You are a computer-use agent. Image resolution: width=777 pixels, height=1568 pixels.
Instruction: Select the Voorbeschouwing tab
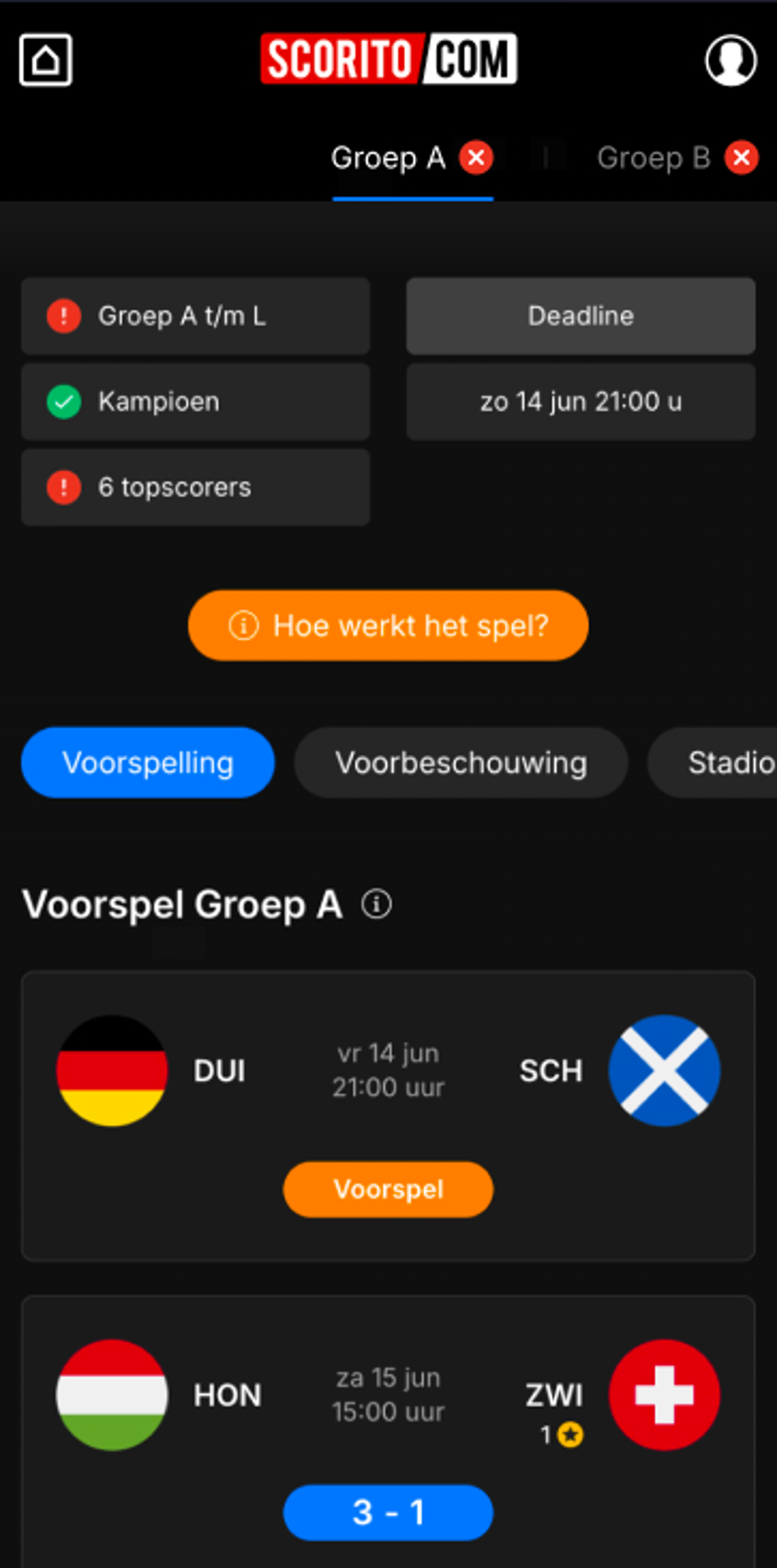[x=460, y=762]
